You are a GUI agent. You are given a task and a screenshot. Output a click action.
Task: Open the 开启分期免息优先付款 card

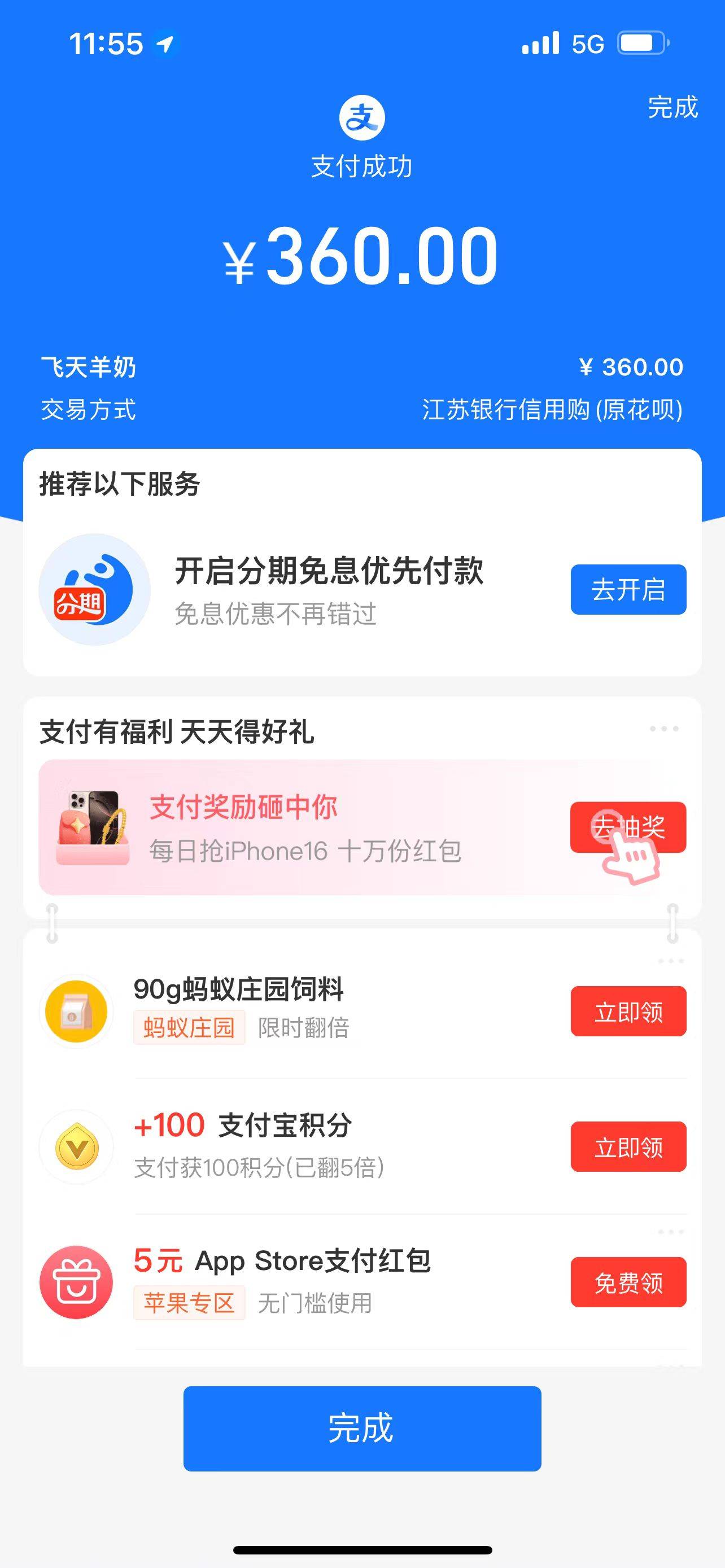[x=329, y=589]
